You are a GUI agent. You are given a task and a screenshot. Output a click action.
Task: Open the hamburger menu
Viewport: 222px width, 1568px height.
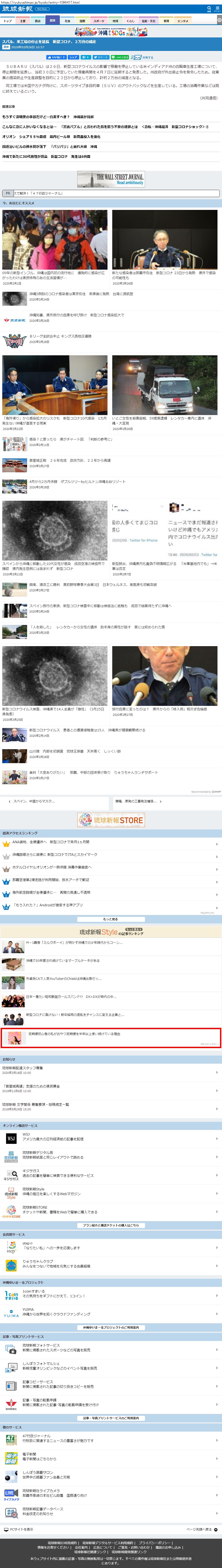coord(217,9)
